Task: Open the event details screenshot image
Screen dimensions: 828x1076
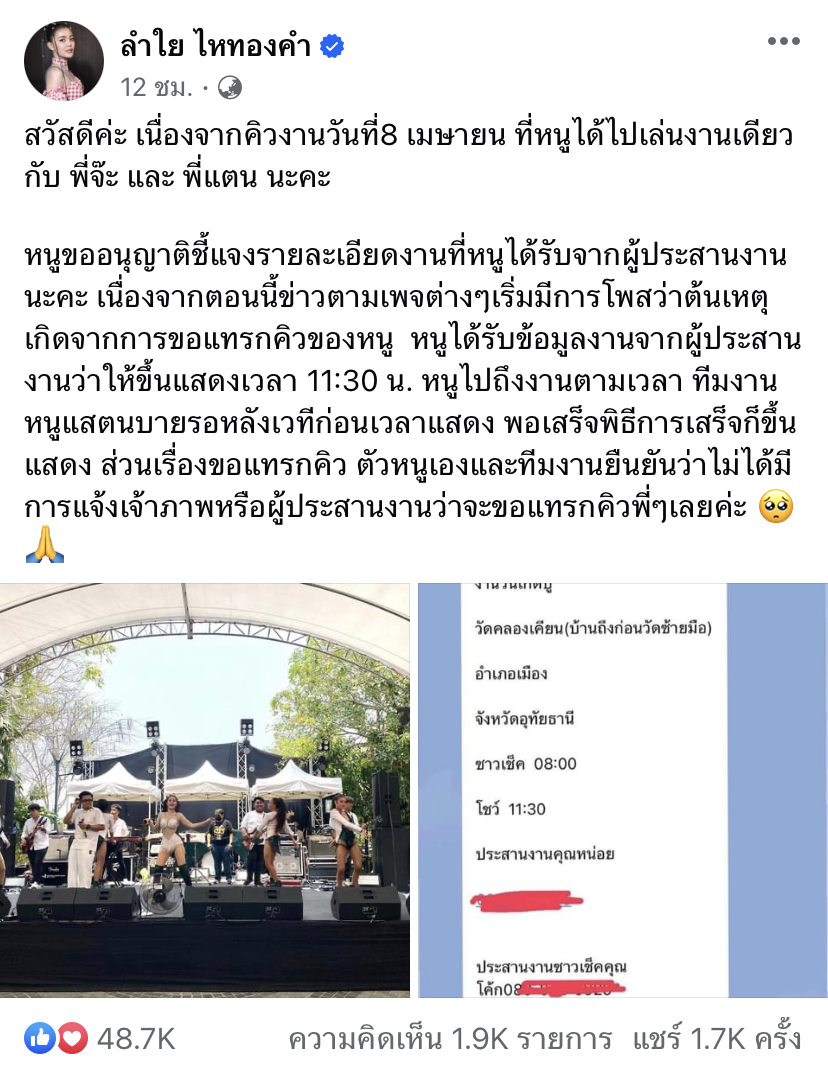Action: (x=622, y=790)
